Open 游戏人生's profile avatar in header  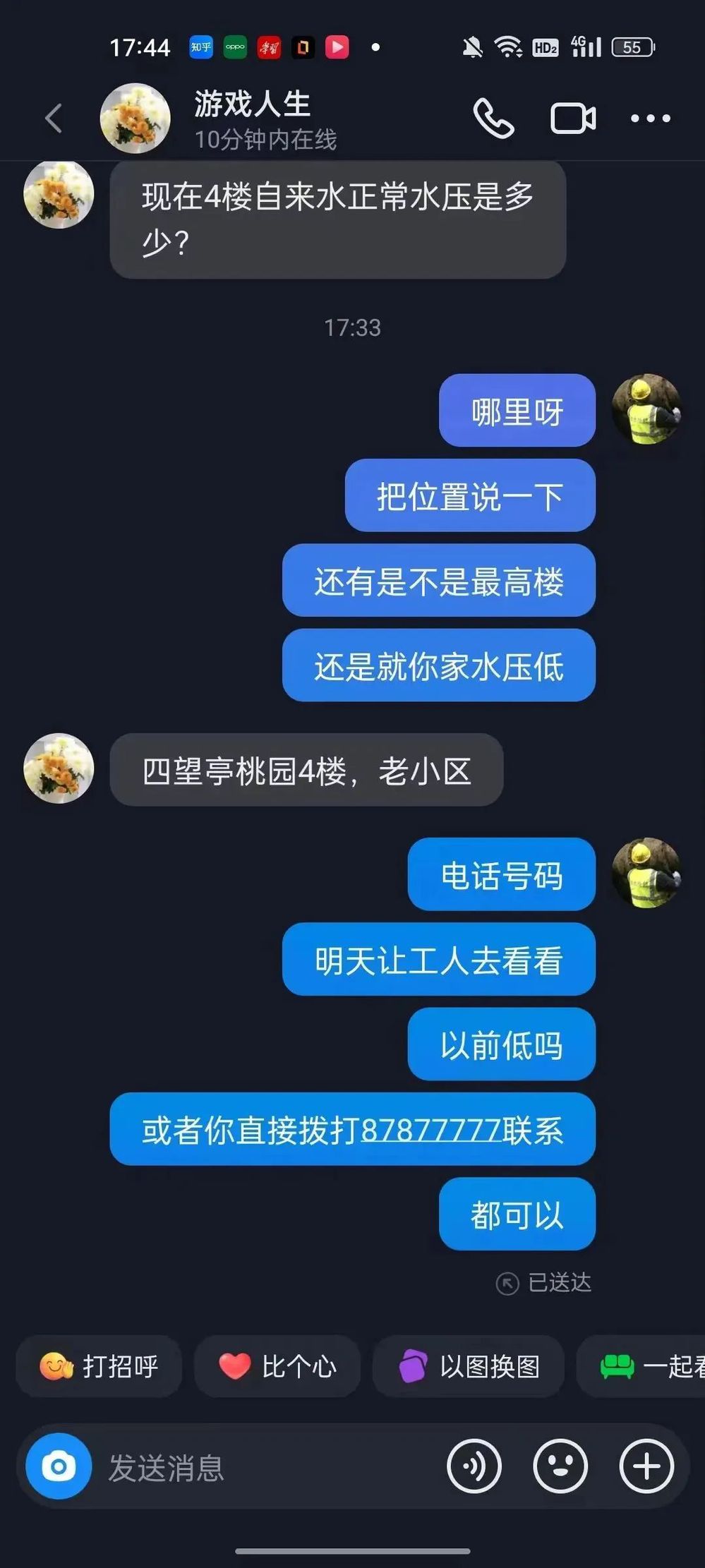[135, 118]
